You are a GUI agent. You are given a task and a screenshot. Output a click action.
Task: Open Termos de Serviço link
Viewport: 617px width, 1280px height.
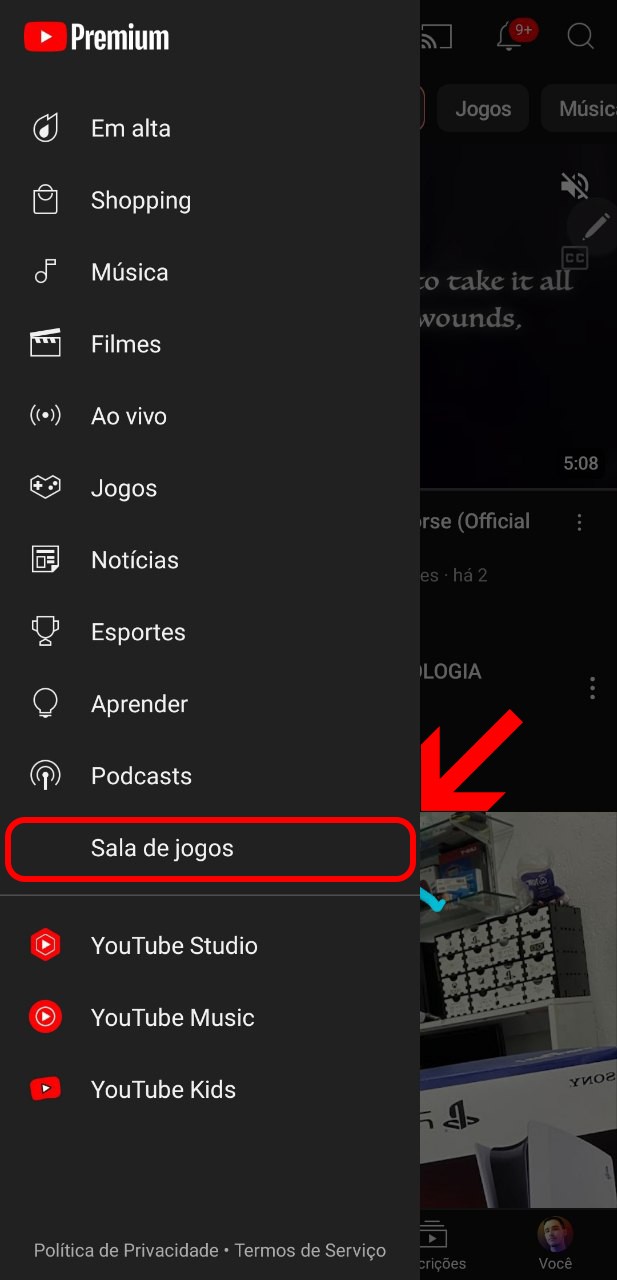[310, 1250]
